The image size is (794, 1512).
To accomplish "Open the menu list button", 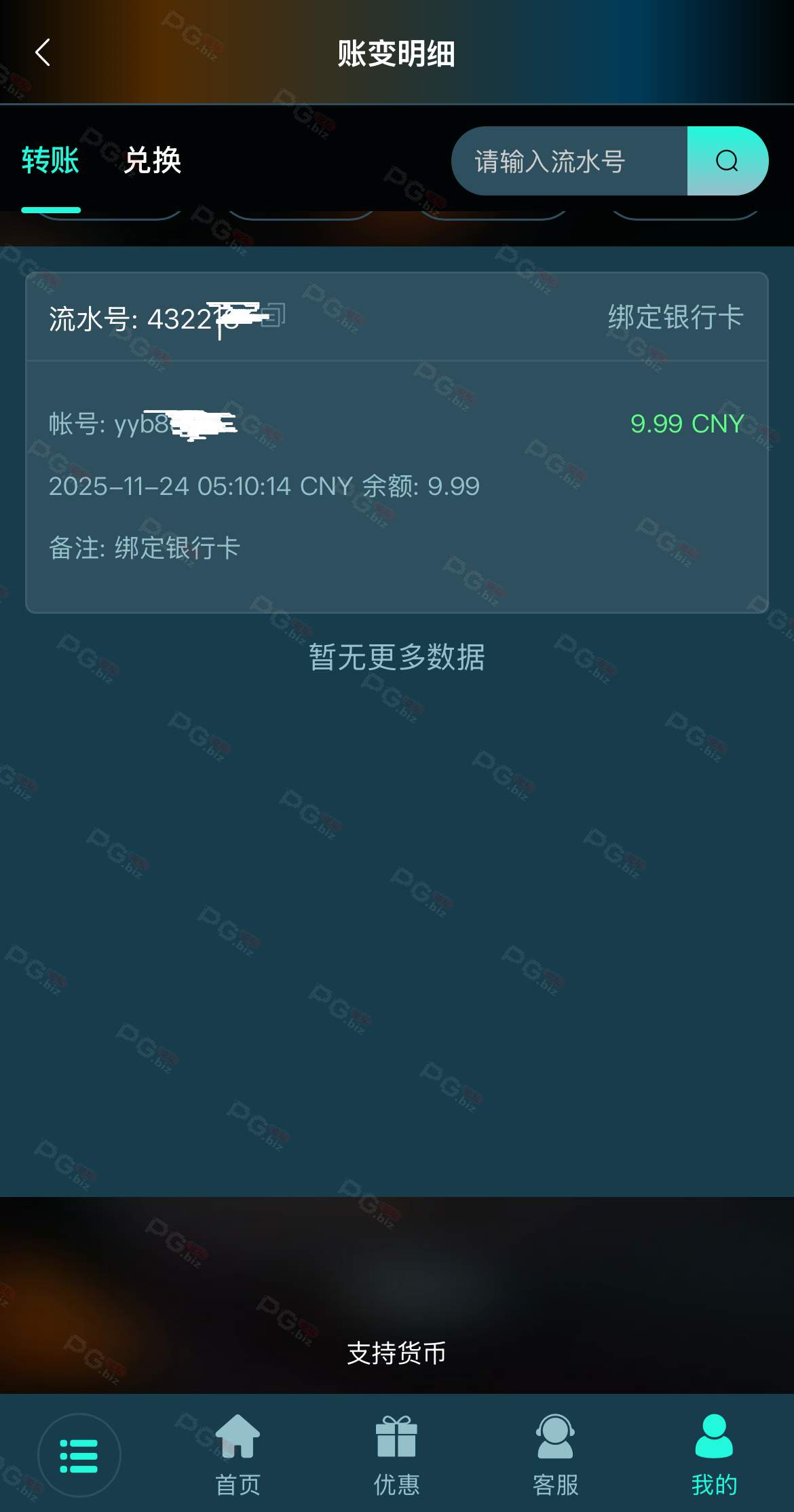I will click(79, 1455).
